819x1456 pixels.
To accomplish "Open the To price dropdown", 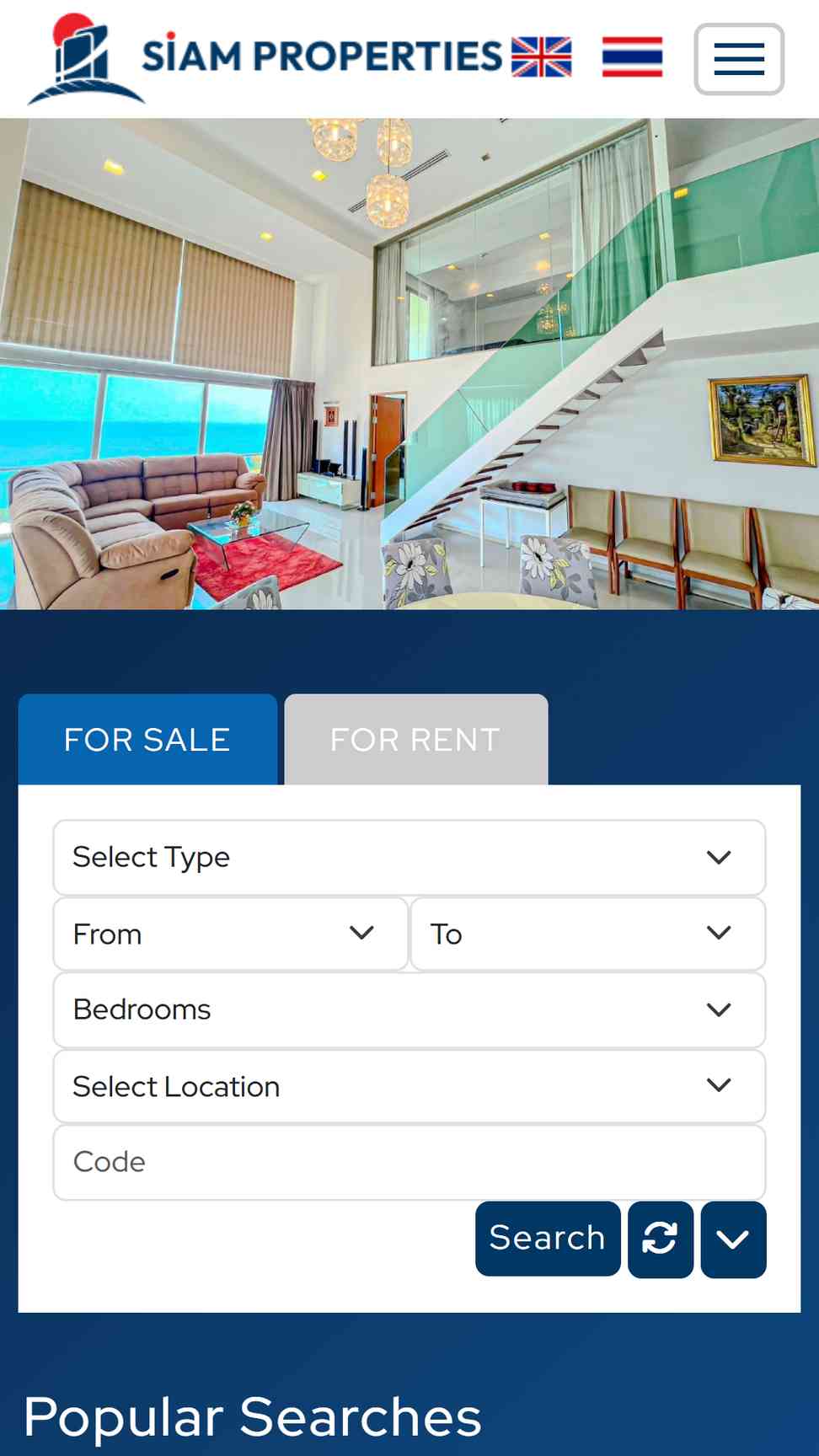I will click(588, 934).
